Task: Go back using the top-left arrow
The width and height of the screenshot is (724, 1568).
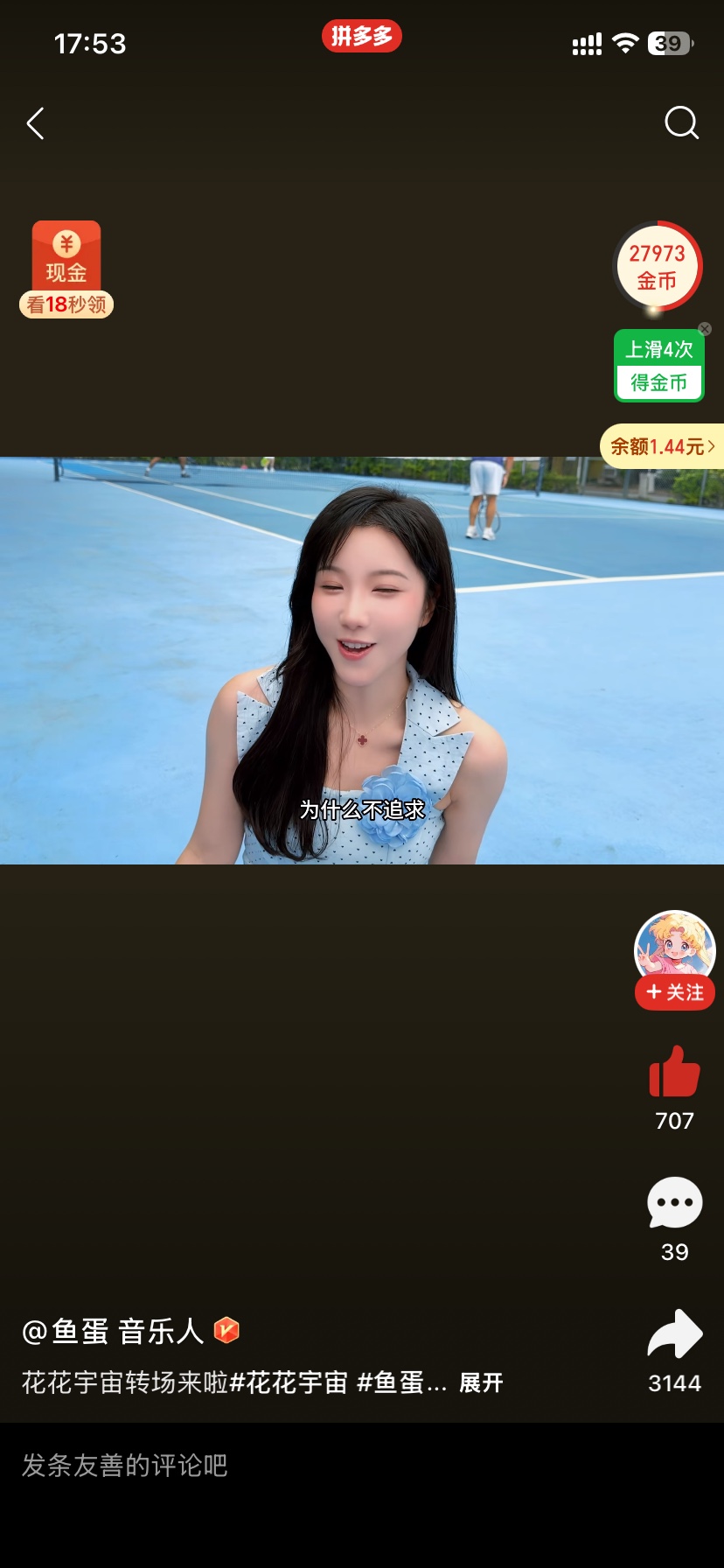Action: pyautogui.click(x=35, y=123)
